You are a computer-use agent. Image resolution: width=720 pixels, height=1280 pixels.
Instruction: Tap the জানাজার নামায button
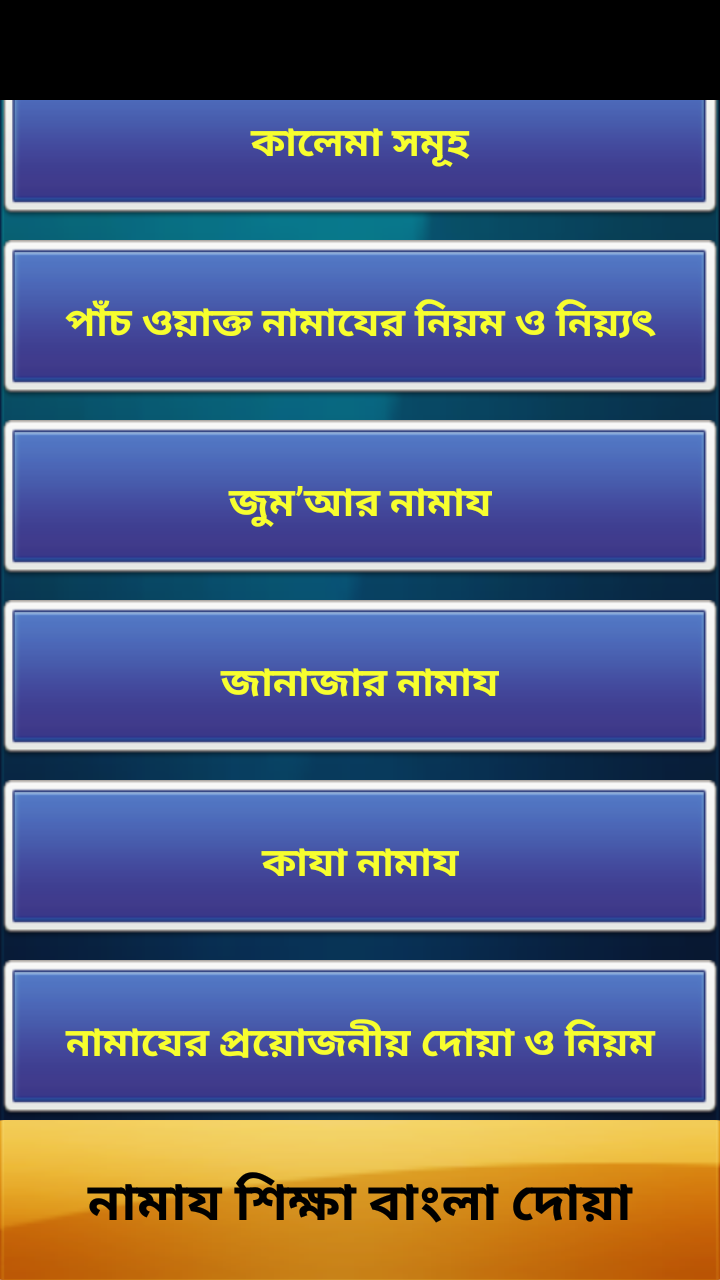(360, 676)
